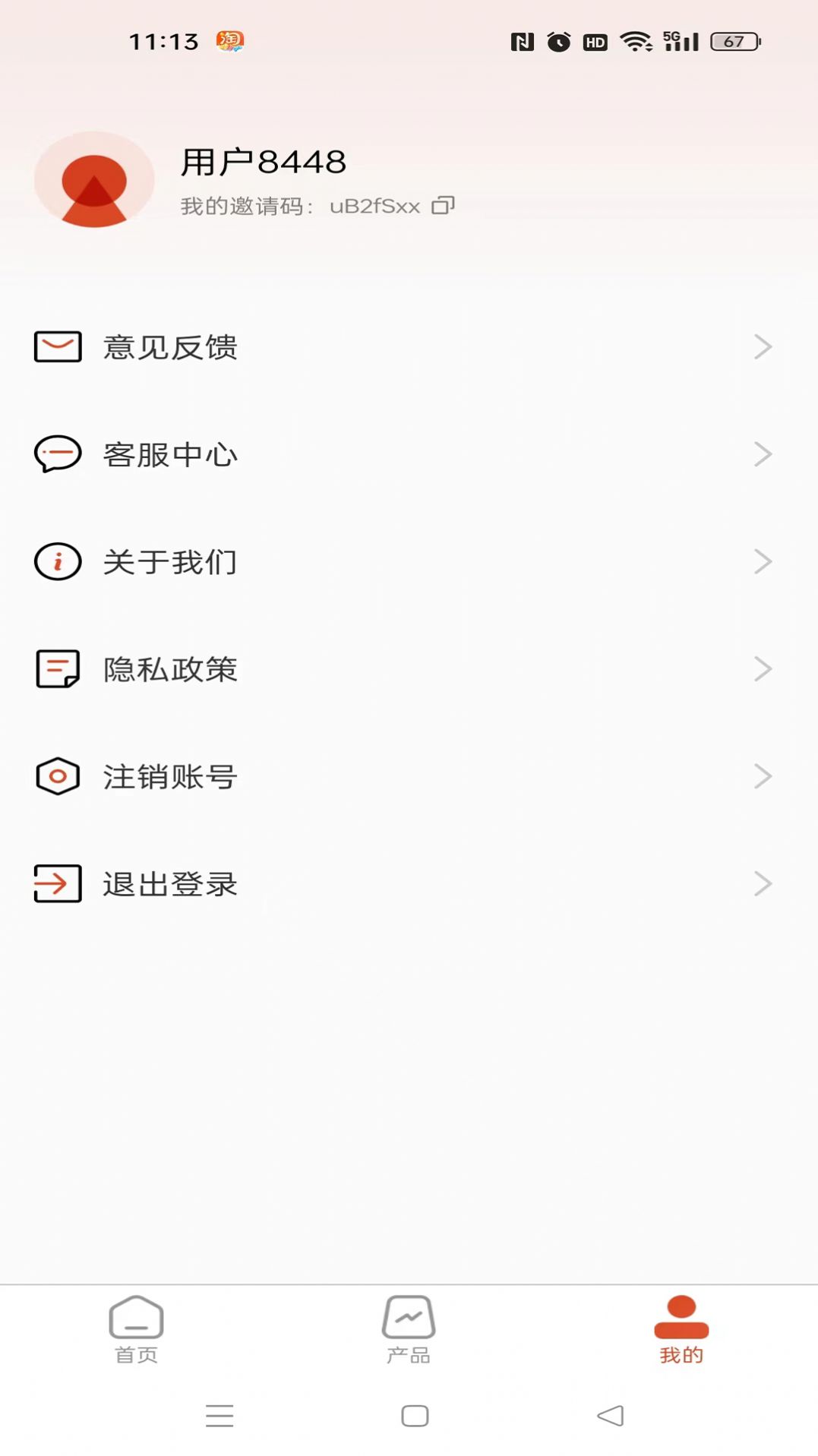818x1456 pixels.
Task: Click the 退出登录 logout option
Action: coord(169,883)
